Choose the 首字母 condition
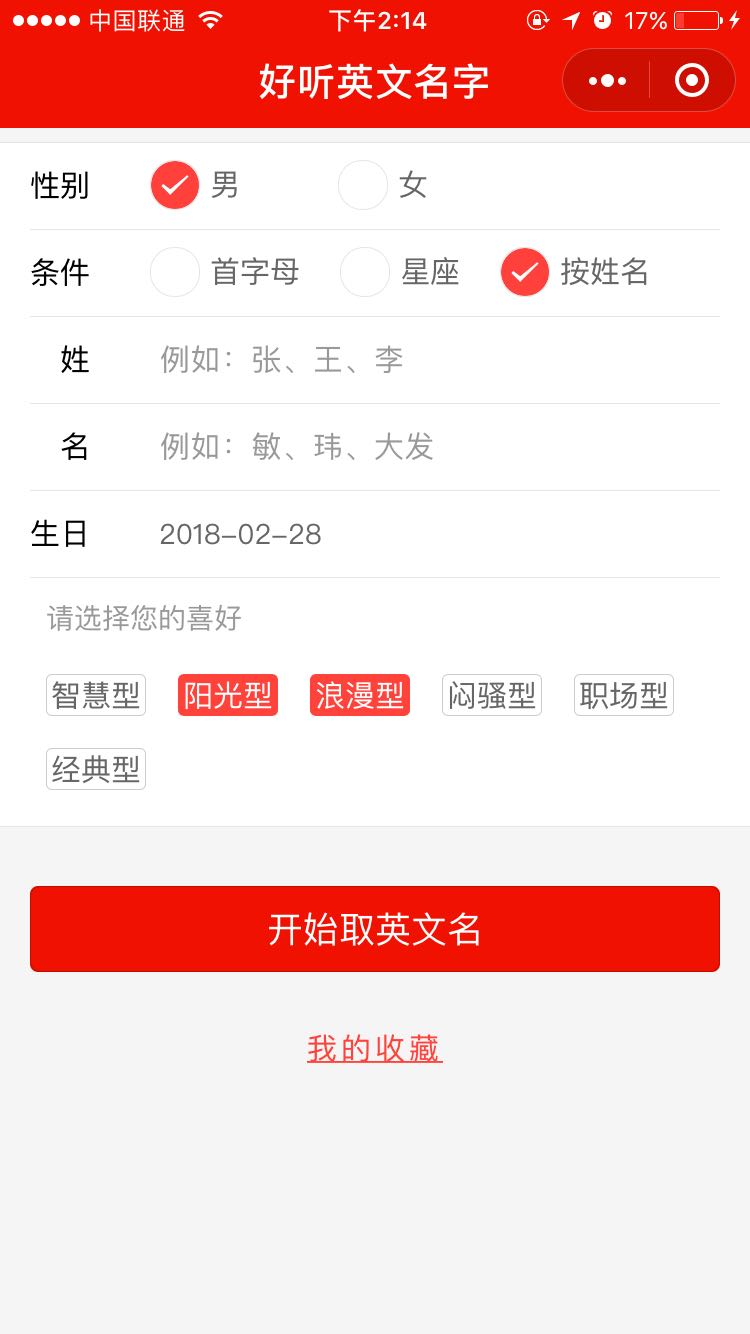 coord(176,272)
